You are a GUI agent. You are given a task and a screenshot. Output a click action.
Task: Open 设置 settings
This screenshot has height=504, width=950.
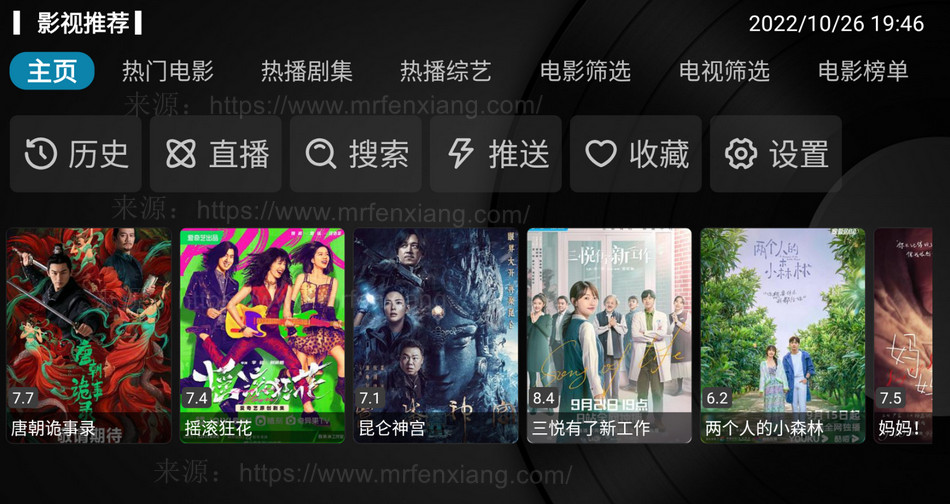coord(776,154)
